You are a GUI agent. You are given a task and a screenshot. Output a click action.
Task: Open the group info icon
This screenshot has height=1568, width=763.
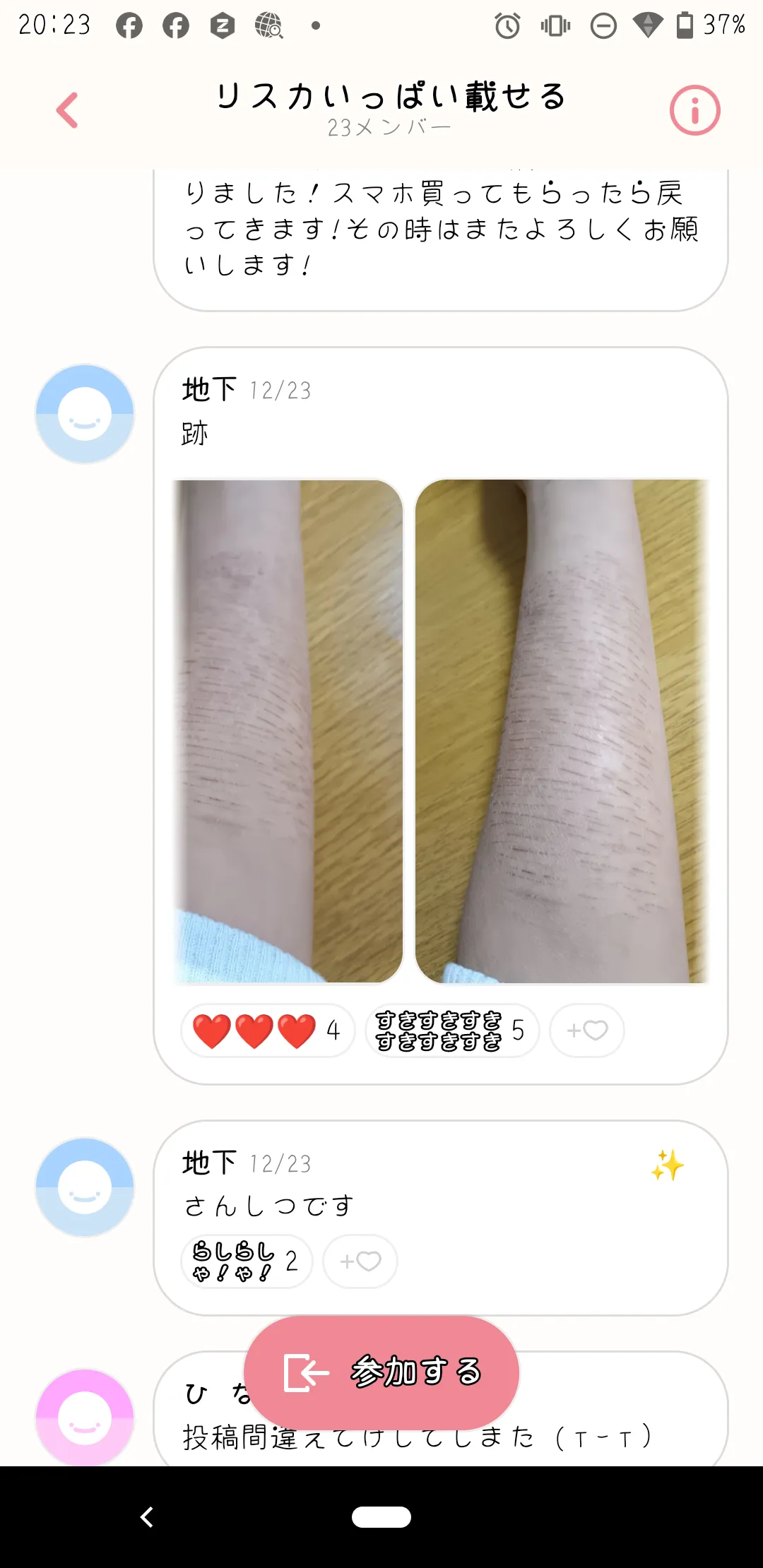pyautogui.click(x=694, y=110)
